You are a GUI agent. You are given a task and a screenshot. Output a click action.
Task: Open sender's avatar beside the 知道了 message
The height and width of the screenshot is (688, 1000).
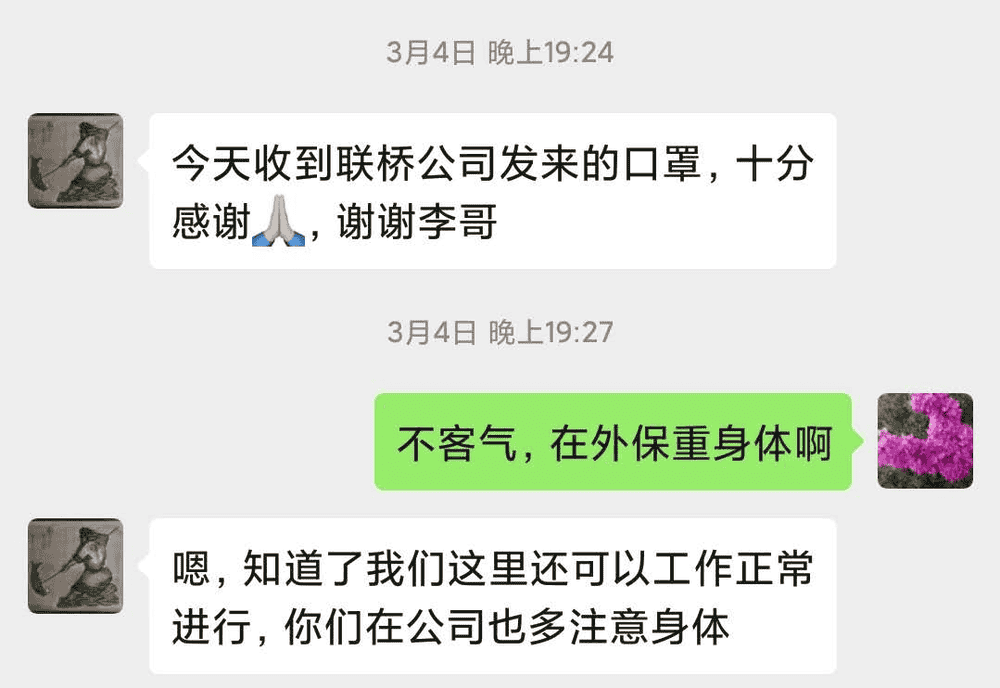click(75, 565)
